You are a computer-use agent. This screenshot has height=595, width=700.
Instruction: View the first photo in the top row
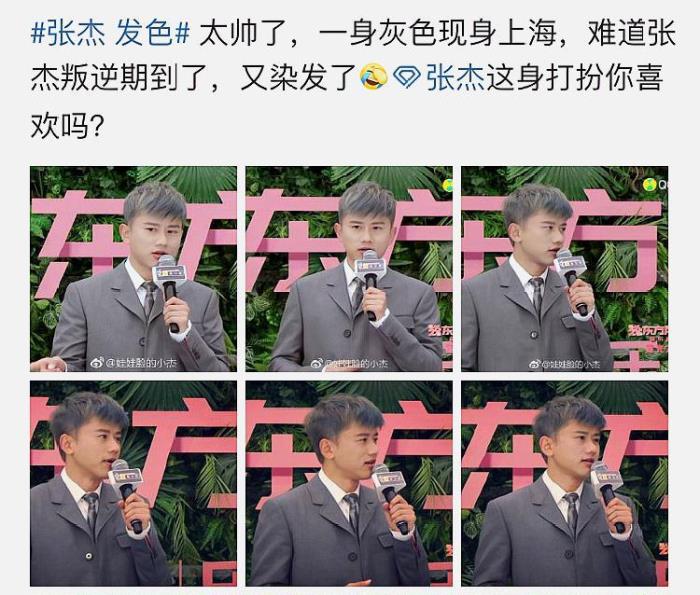[133, 269]
